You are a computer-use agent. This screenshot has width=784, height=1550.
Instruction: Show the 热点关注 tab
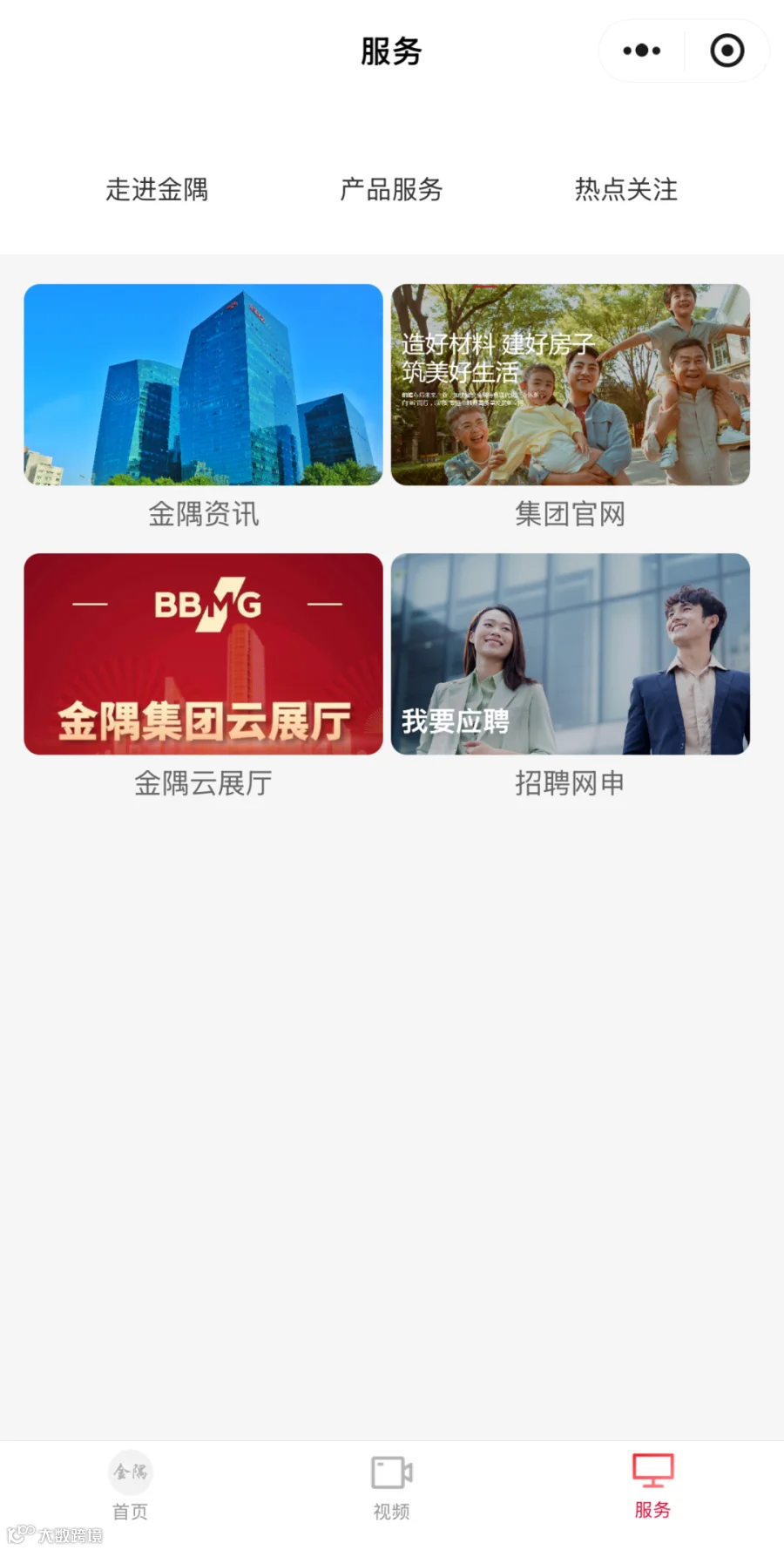[625, 189]
